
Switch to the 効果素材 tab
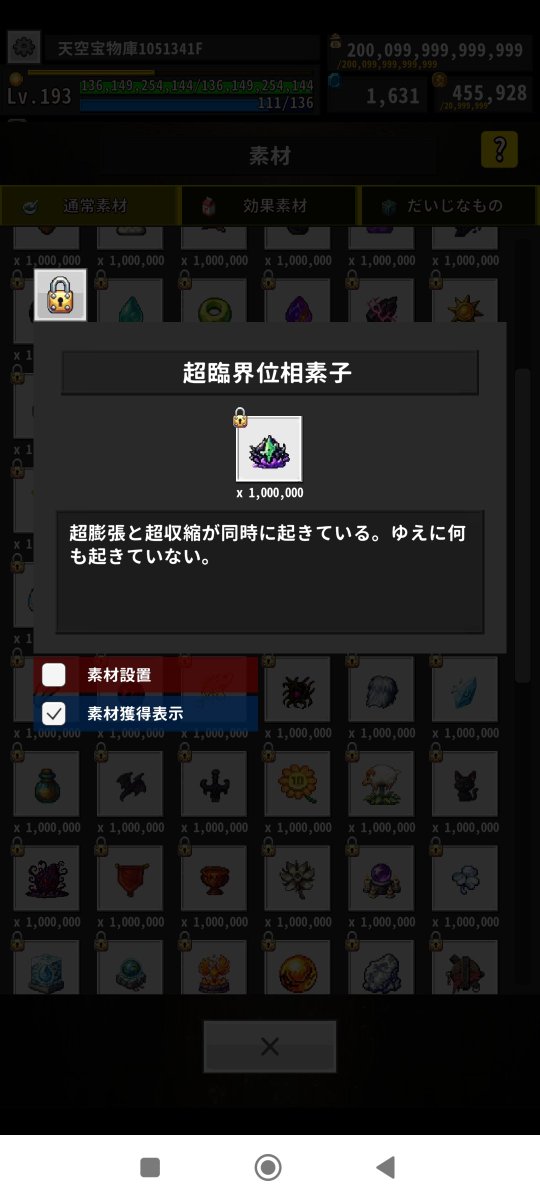[269, 206]
